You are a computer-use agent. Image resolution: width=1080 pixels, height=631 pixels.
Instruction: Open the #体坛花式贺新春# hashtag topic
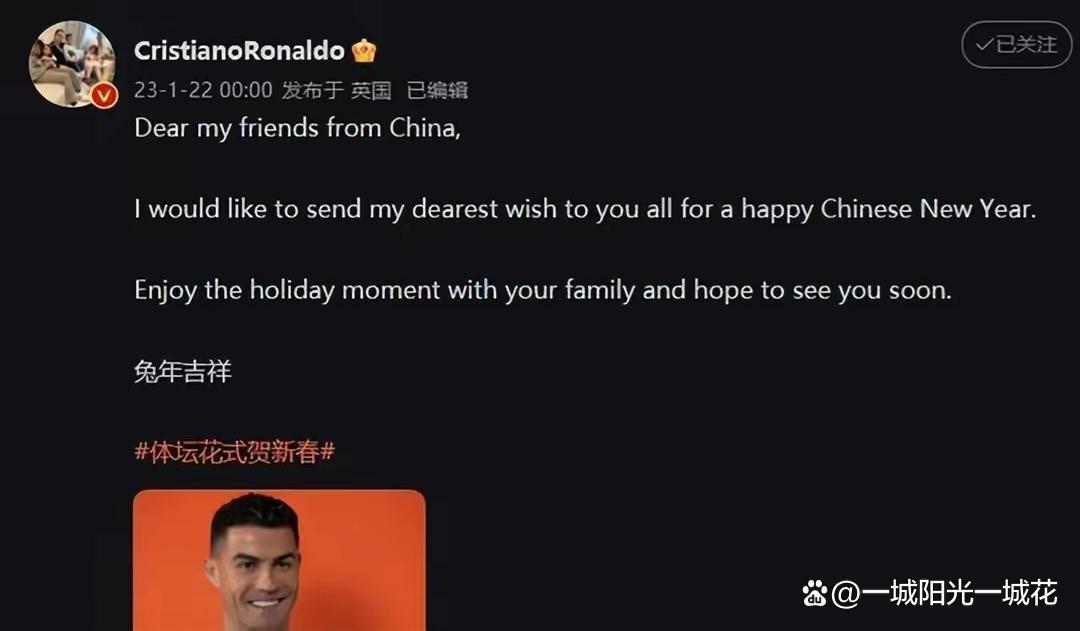tap(234, 452)
